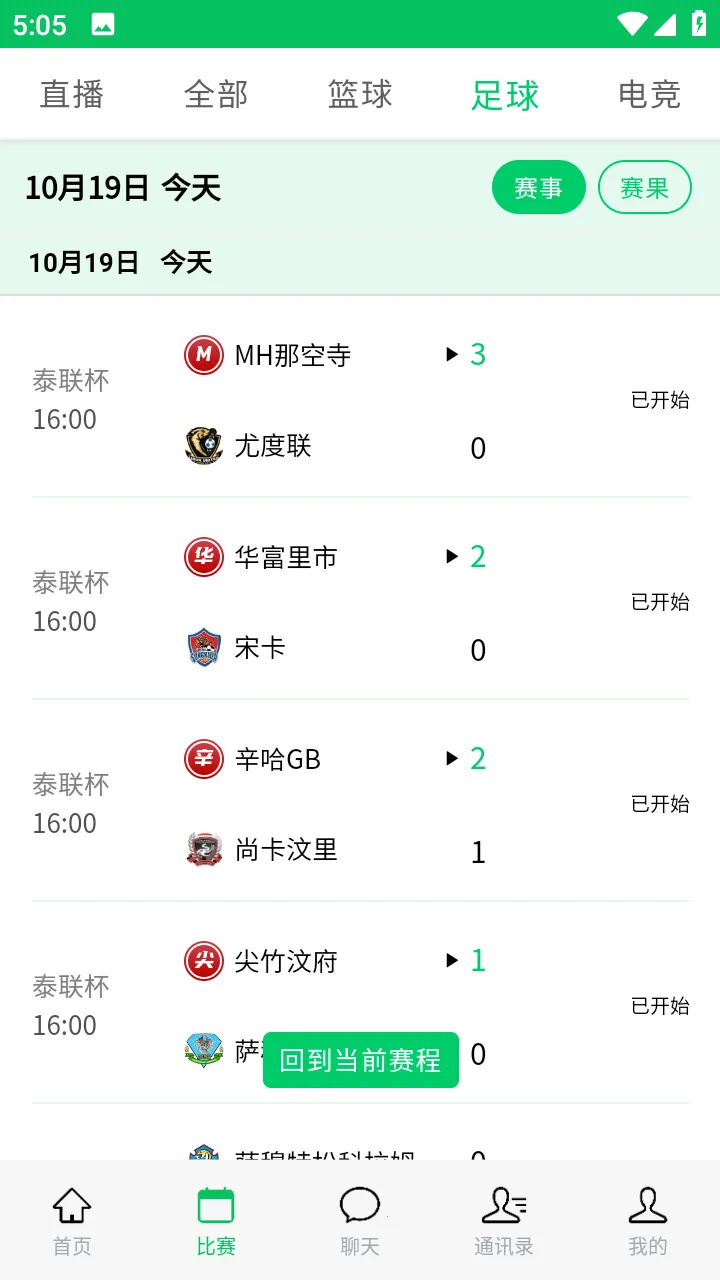Switch to 通讯录 contacts tab
This screenshot has width=720, height=1280.
coord(504,1220)
